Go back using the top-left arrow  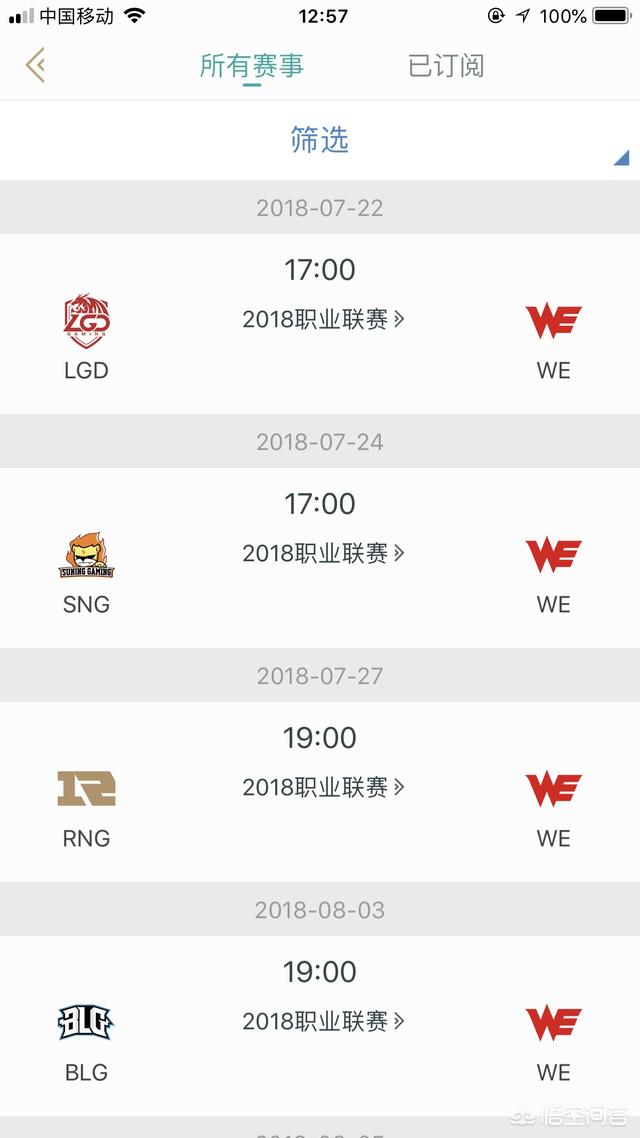click(36, 66)
